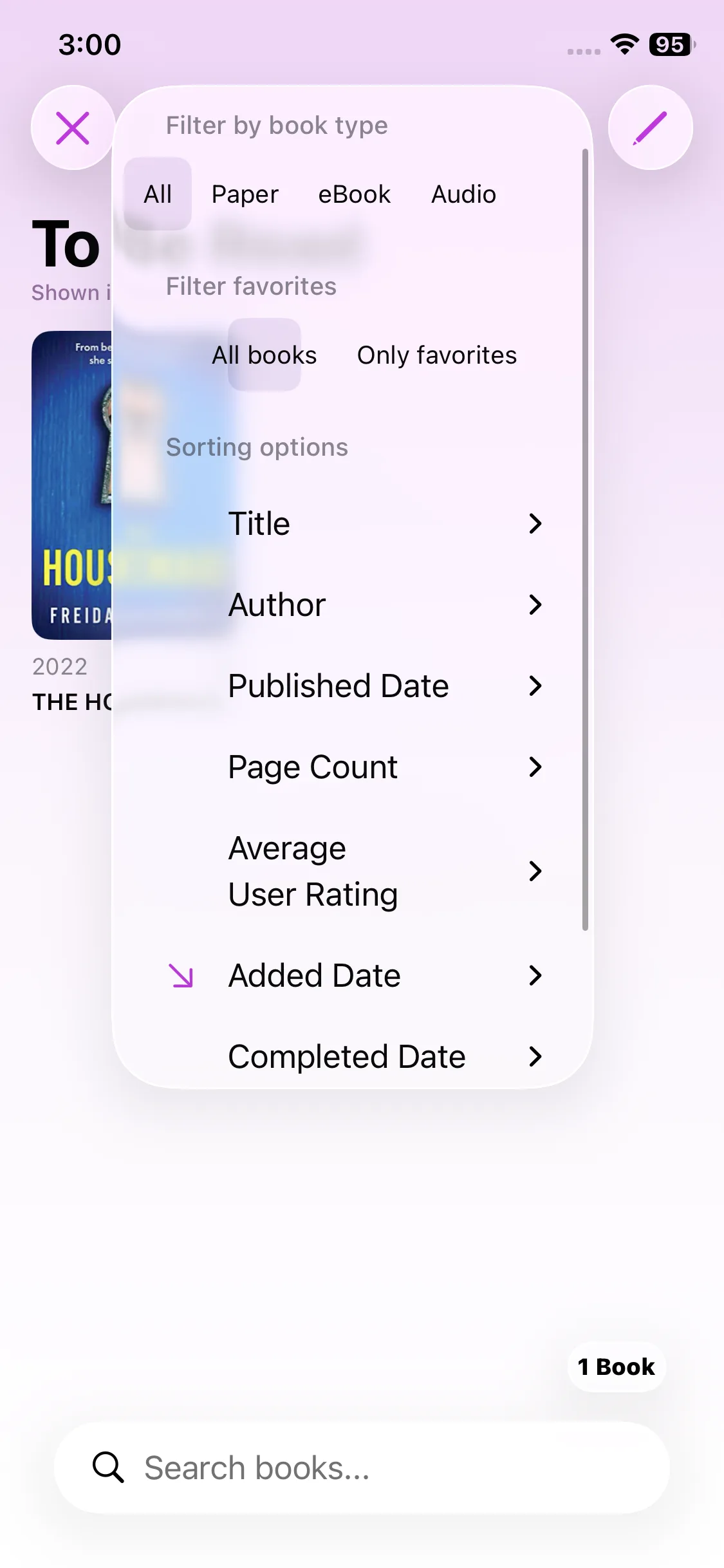This screenshot has height=1568, width=724.
Task: Filter by Paper books
Action: tap(245, 194)
